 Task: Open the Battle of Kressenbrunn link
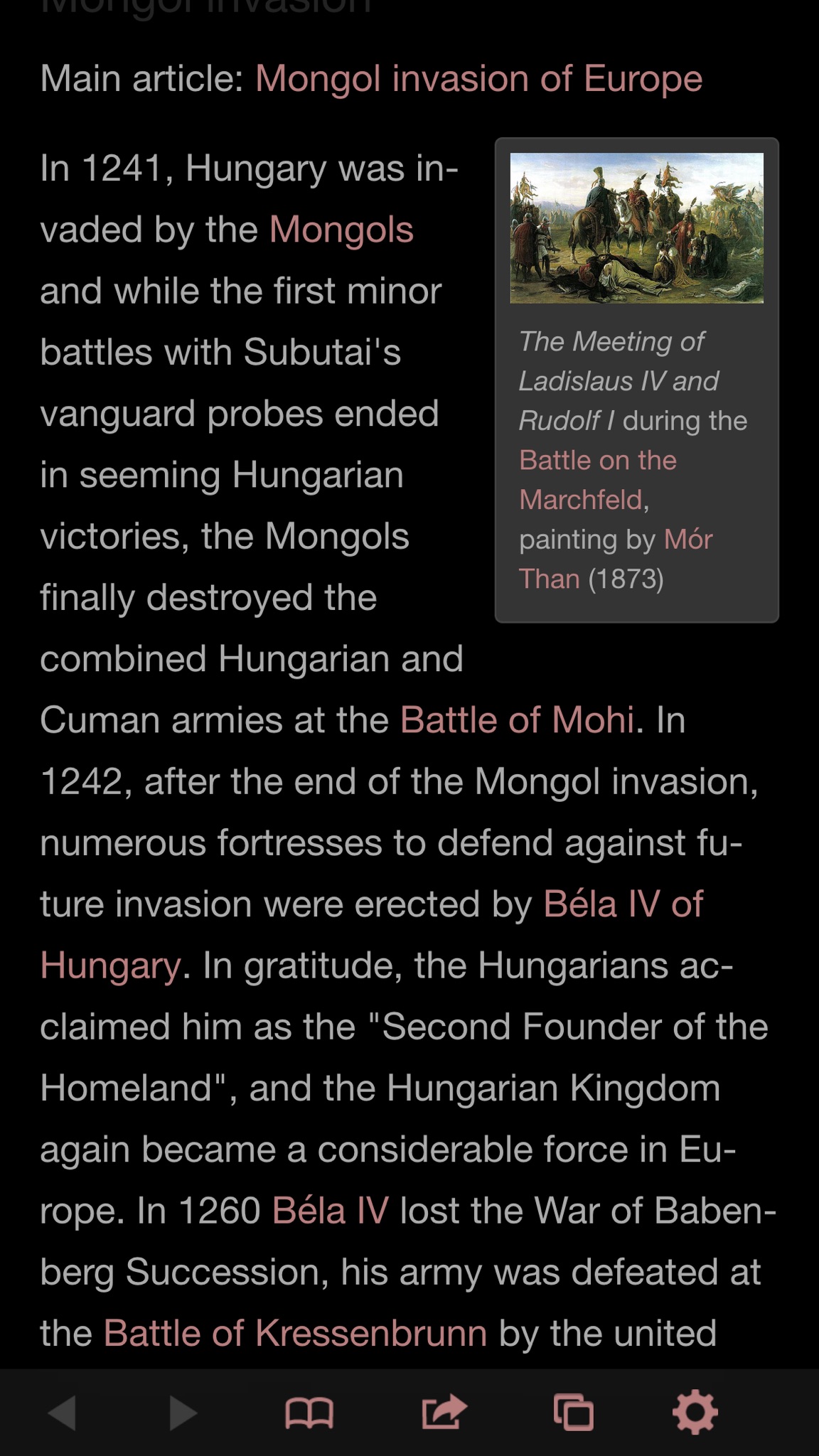pos(296,1333)
